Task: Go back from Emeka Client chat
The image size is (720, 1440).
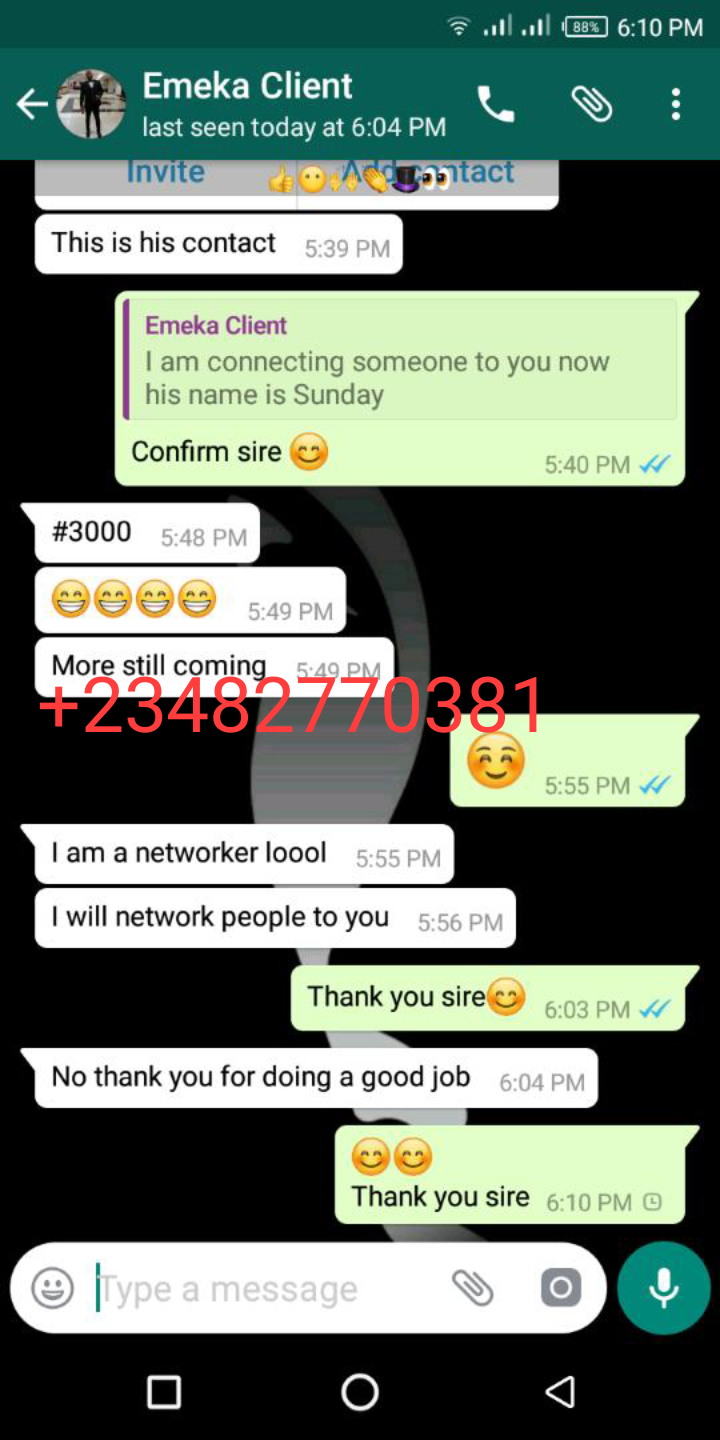Action: [x=32, y=104]
